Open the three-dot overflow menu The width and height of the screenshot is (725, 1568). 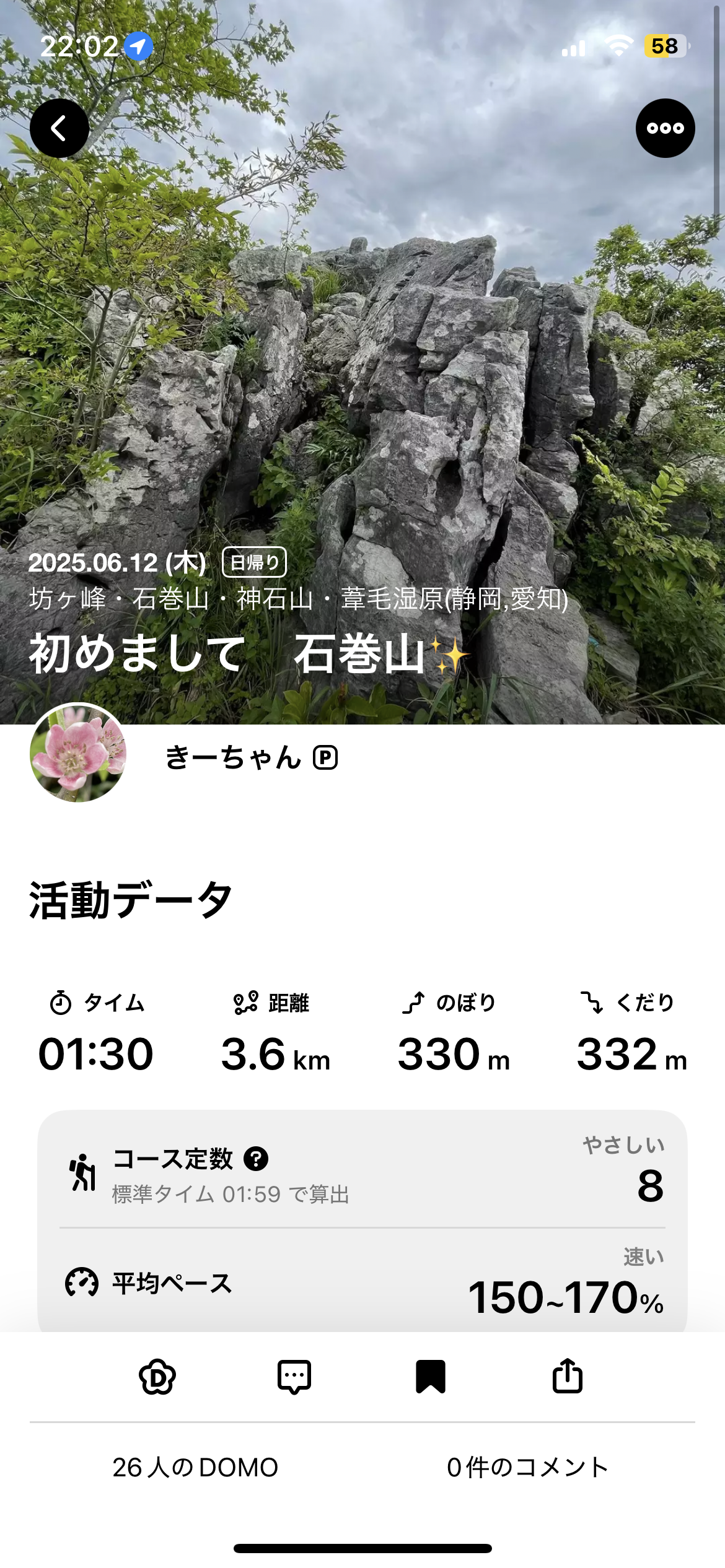point(665,128)
